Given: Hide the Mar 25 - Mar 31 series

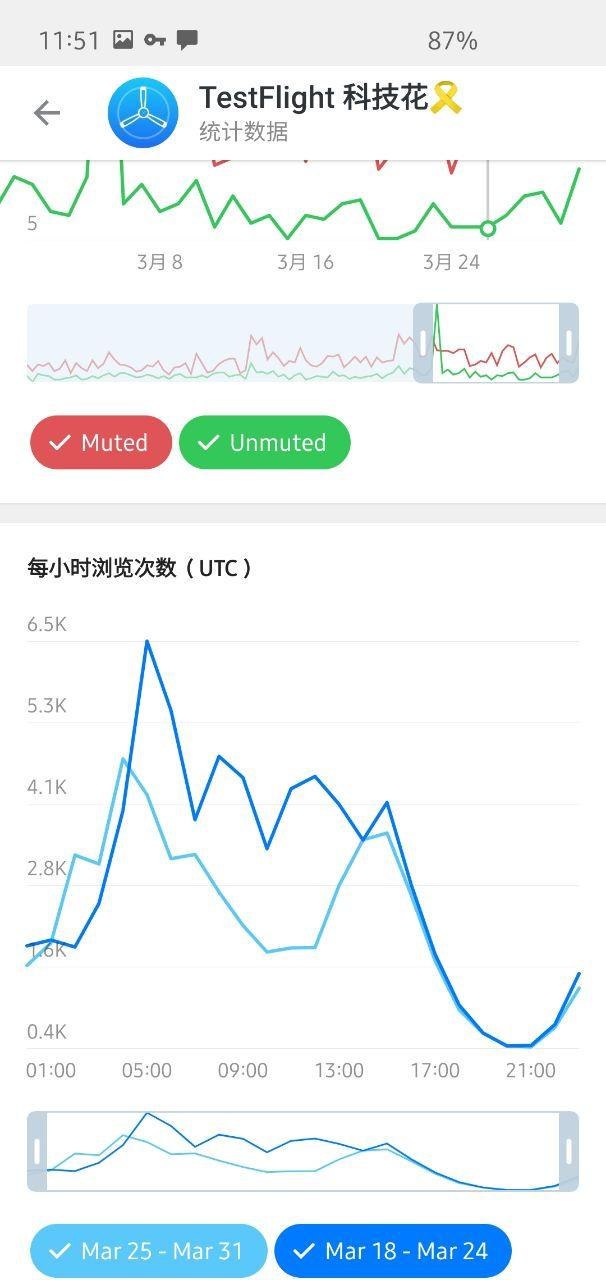Looking at the screenshot, I should coord(149,1250).
